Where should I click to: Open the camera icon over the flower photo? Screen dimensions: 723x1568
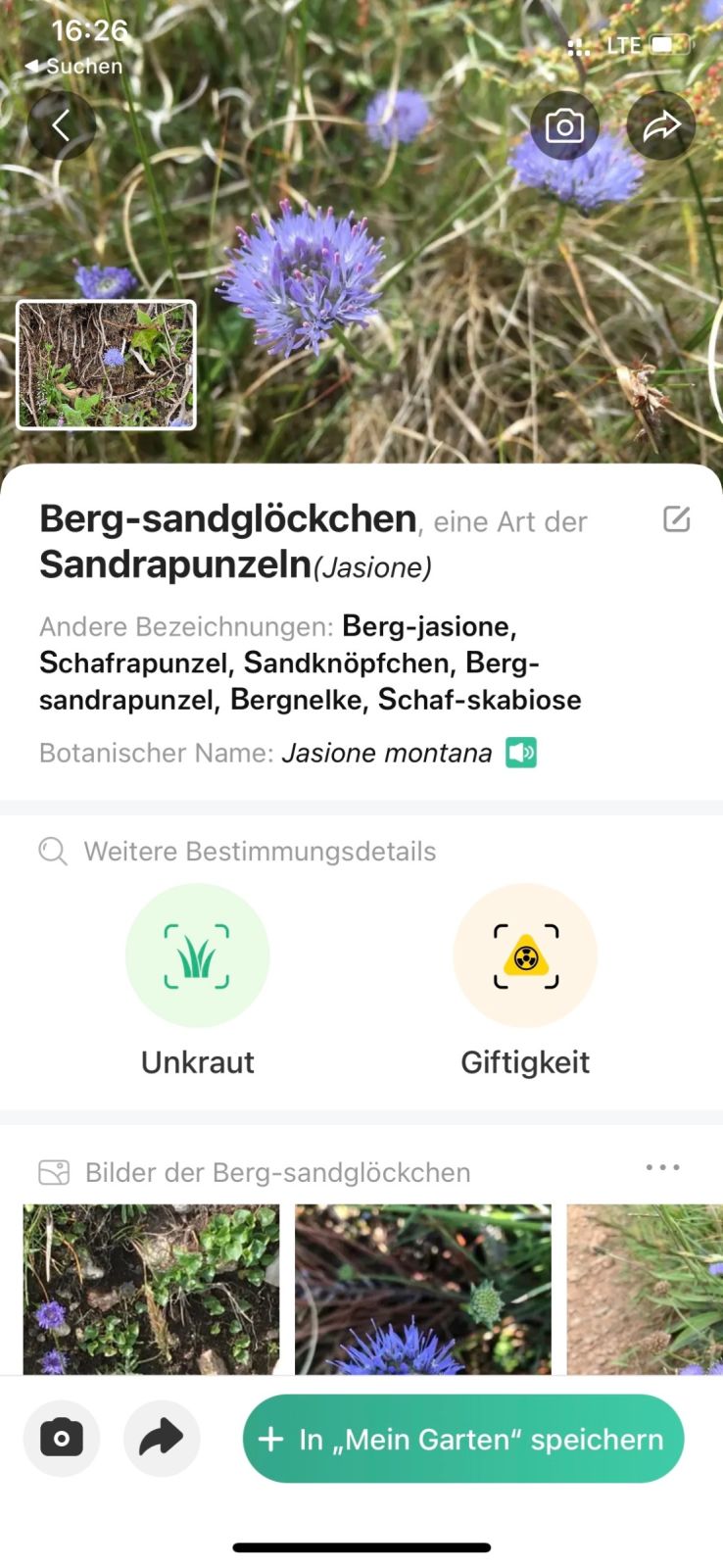point(564,125)
